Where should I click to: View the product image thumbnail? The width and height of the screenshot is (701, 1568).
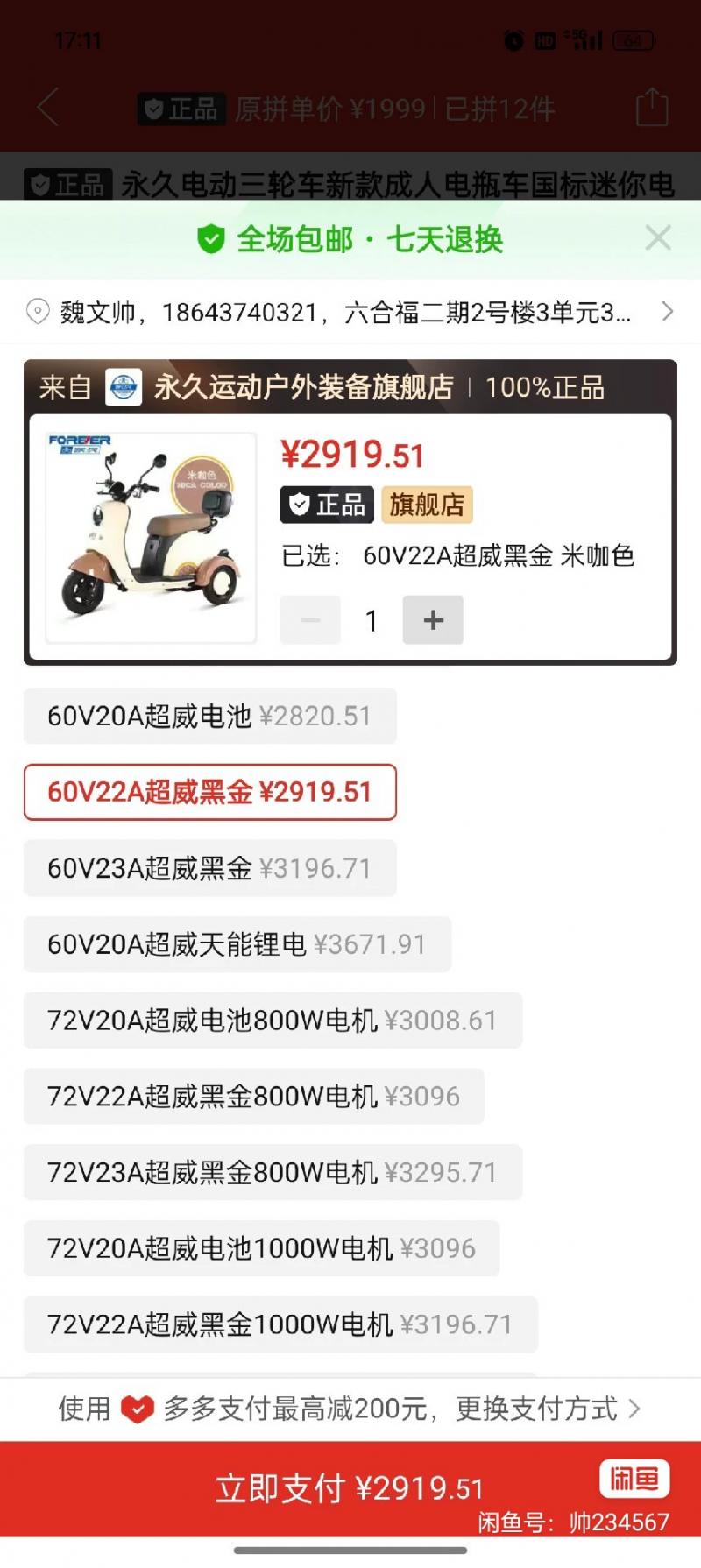[x=151, y=537]
